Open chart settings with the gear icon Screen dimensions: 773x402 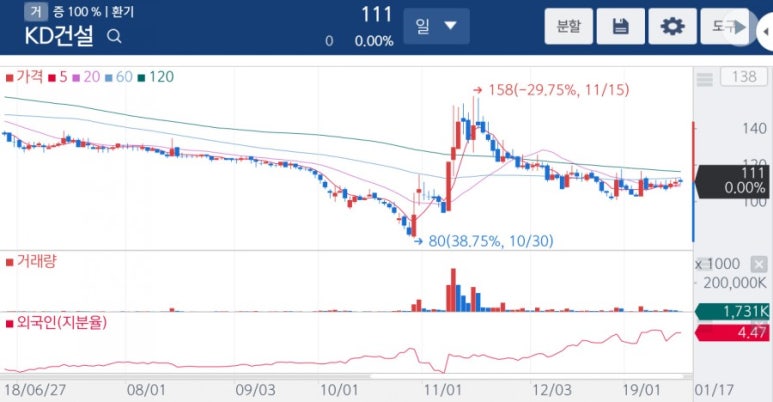[672, 26]
